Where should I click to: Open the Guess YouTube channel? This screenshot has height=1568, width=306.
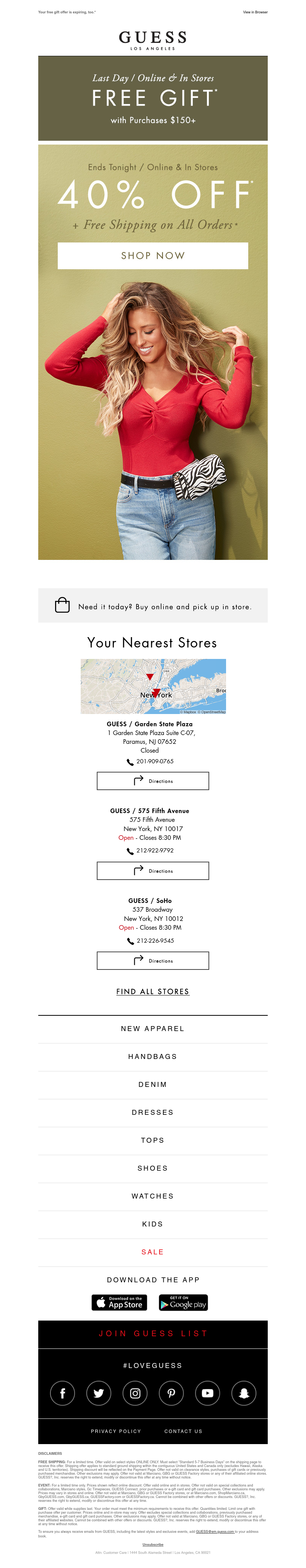pyautogui.click(x=207, y=1393)
